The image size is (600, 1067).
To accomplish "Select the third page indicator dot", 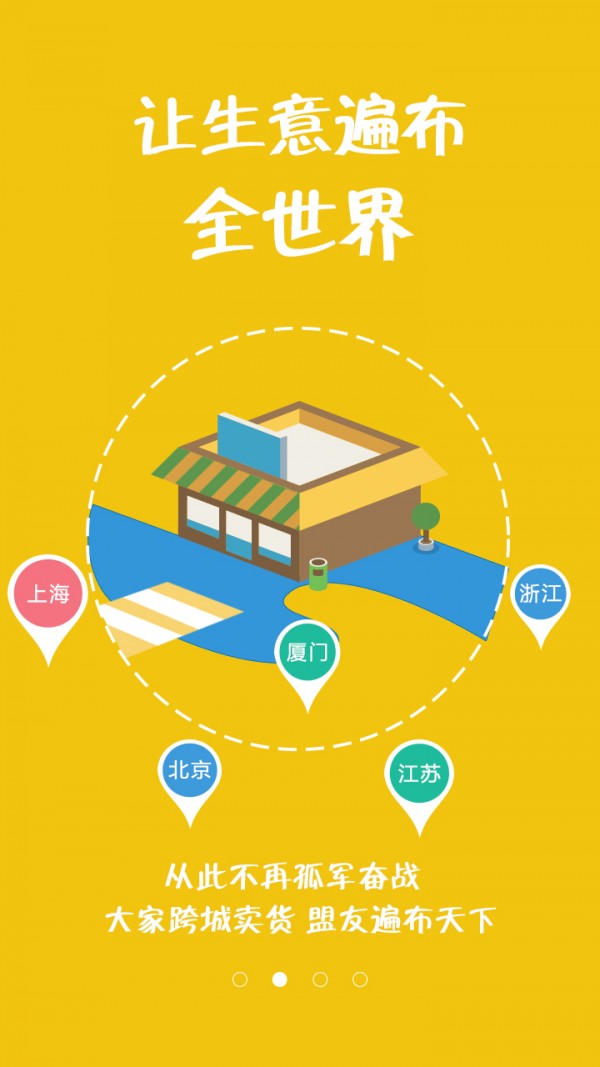I will [x=320, y=979].
